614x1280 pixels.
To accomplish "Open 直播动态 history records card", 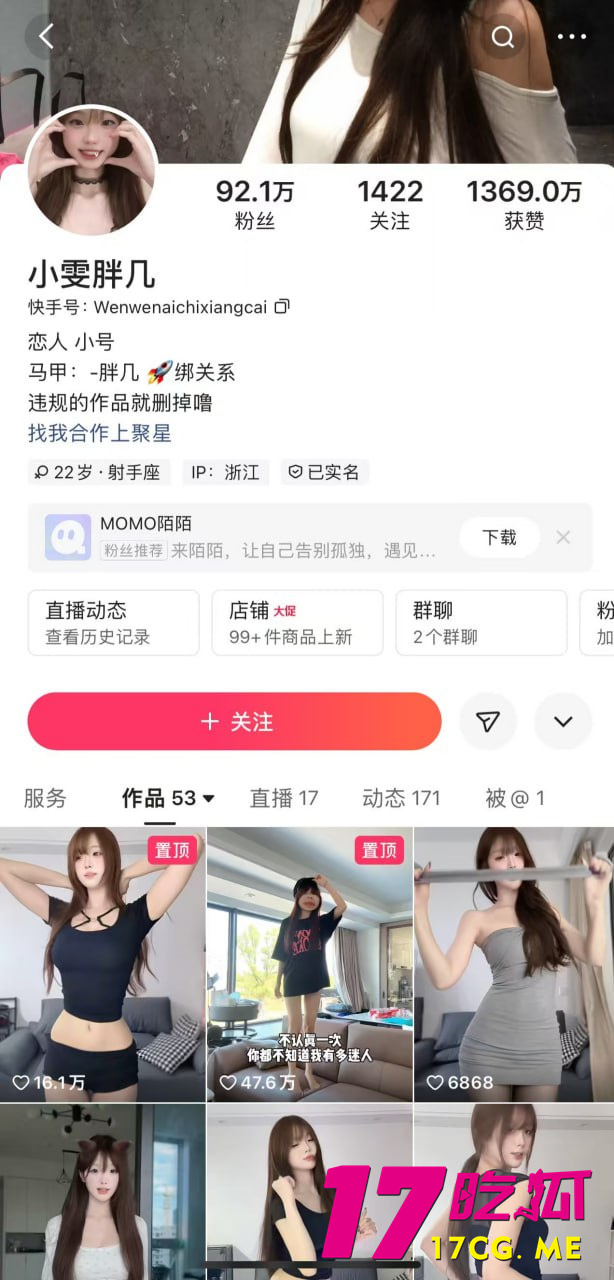I will click(x=113, y=622).
